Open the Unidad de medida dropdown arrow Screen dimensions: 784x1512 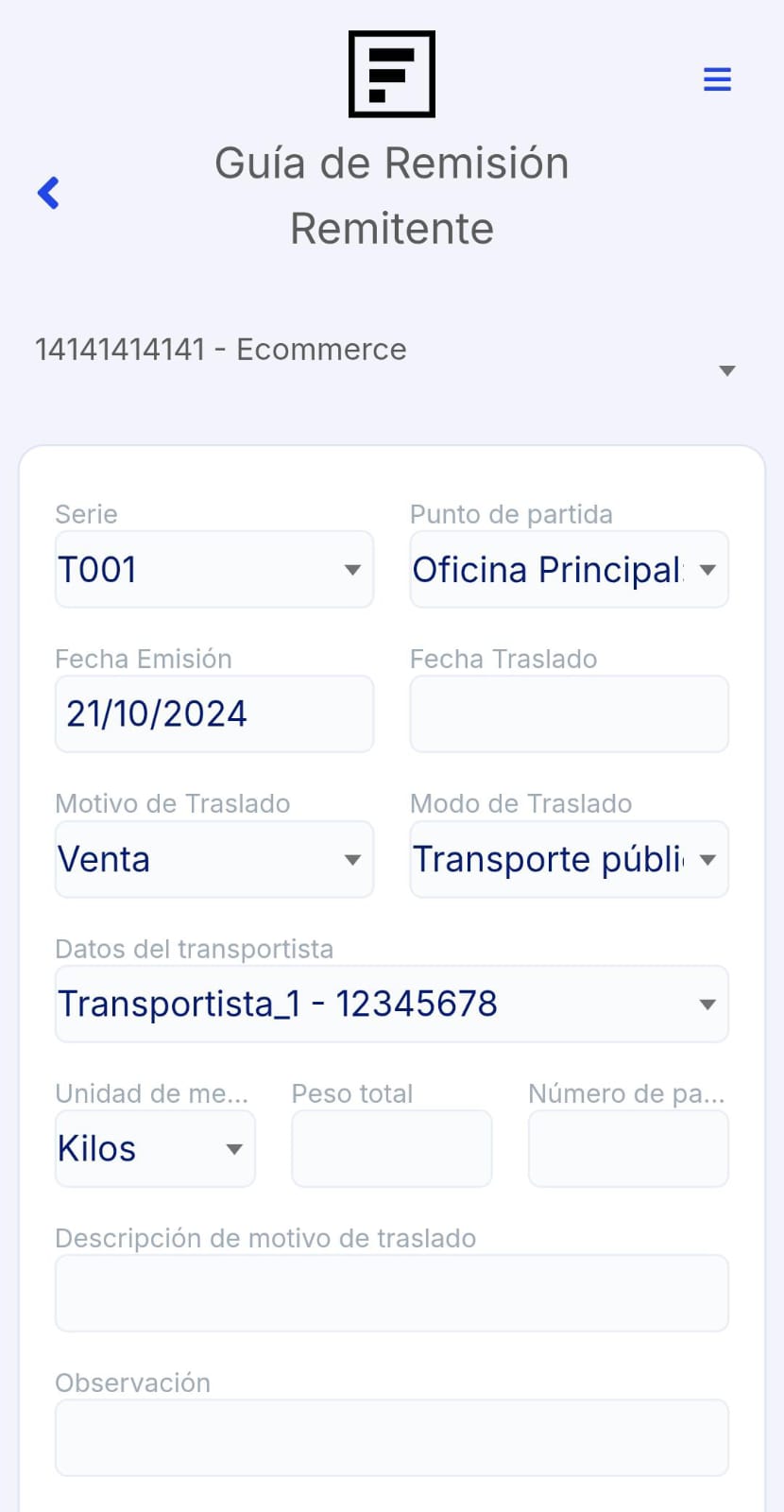click(x=234, y=1149)
